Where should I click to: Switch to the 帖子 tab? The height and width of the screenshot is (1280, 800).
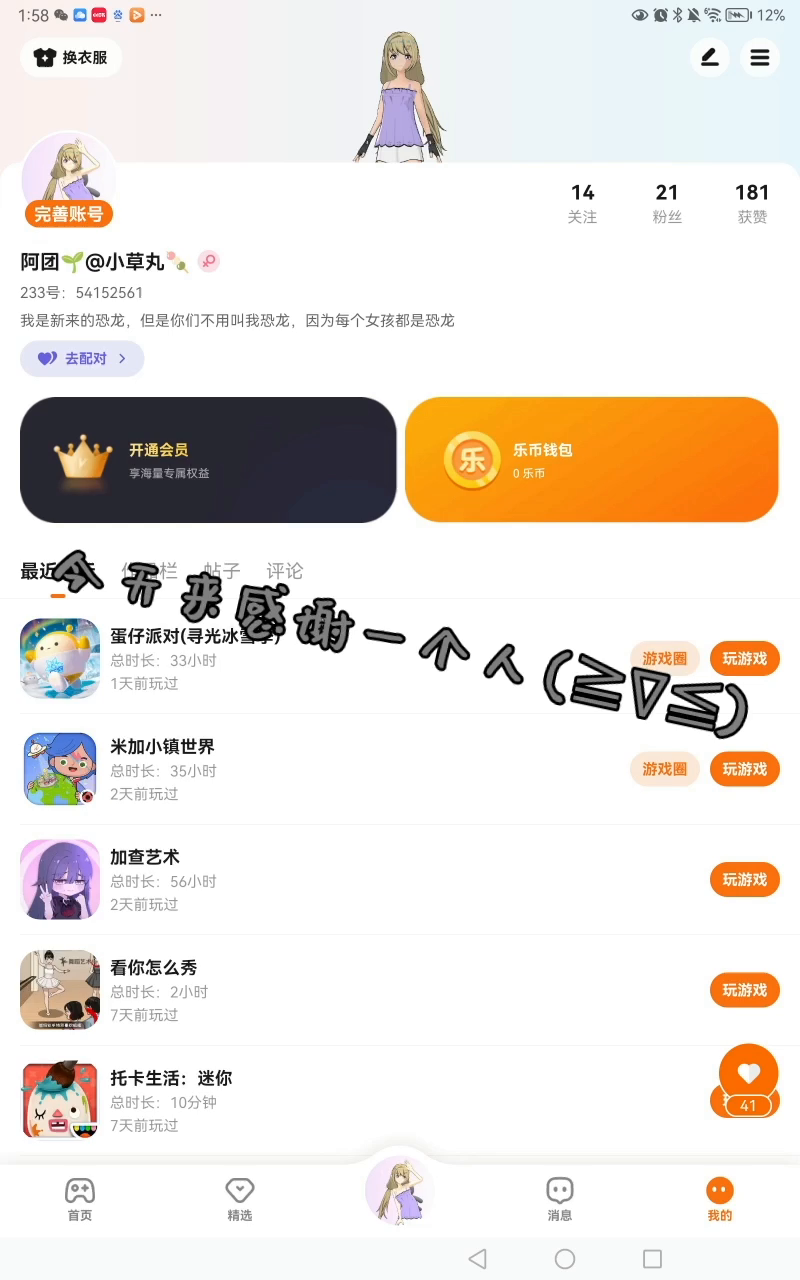222,571
